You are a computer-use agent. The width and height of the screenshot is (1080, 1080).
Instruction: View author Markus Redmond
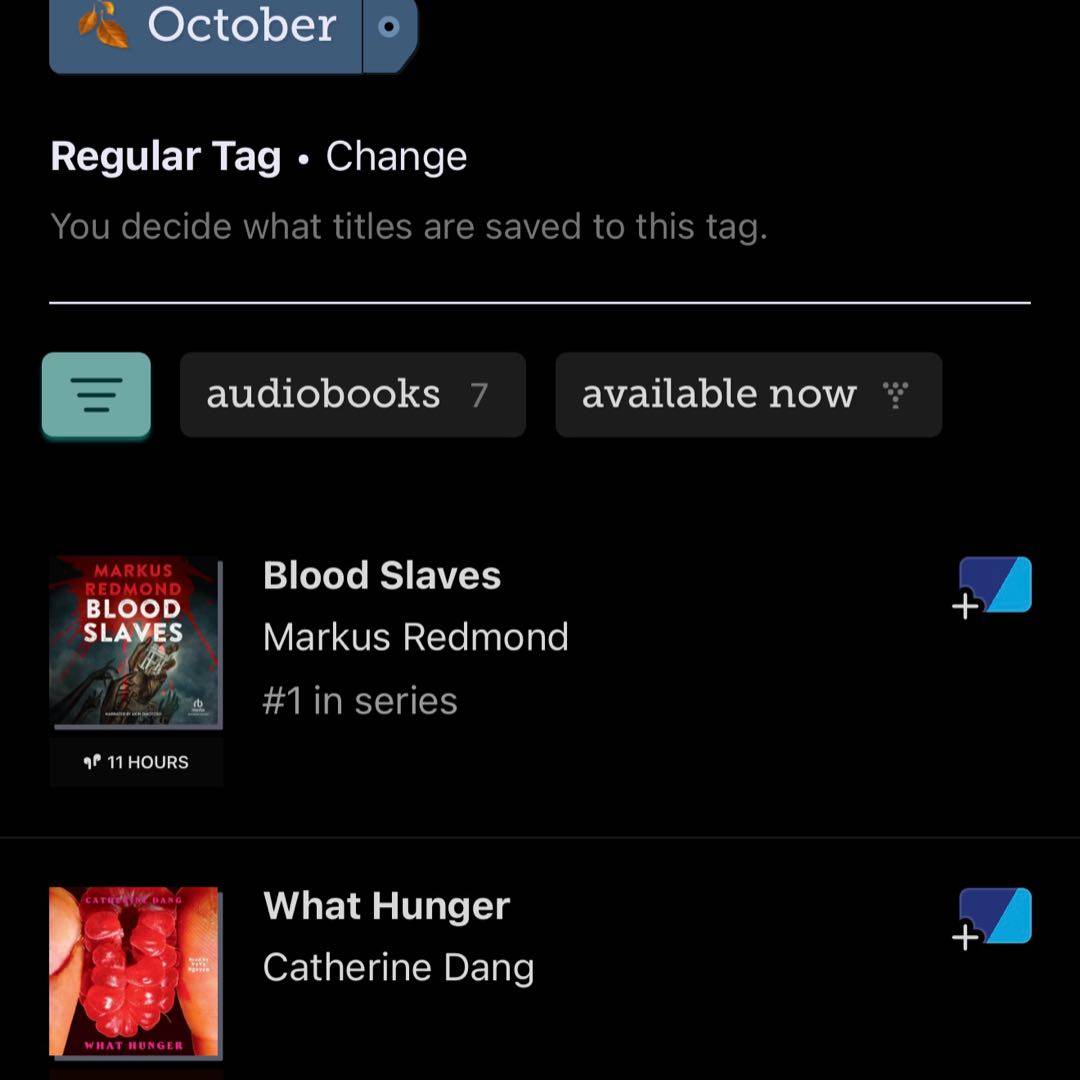click(415, 637)
